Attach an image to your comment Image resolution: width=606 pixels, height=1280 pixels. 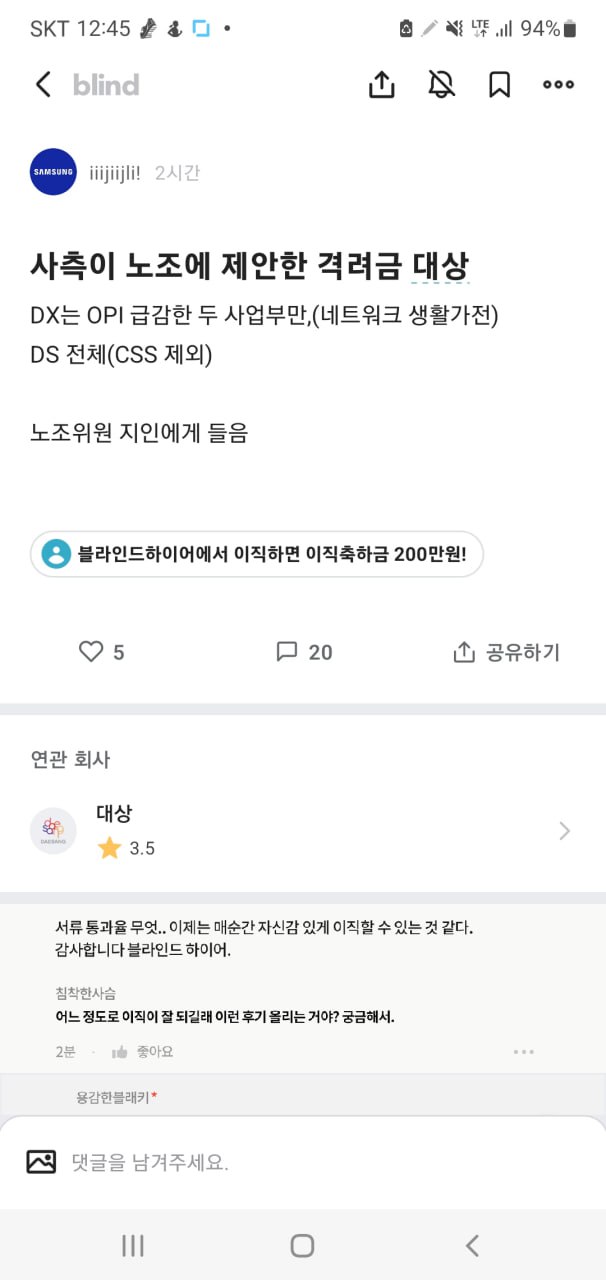pos(41,1162)
